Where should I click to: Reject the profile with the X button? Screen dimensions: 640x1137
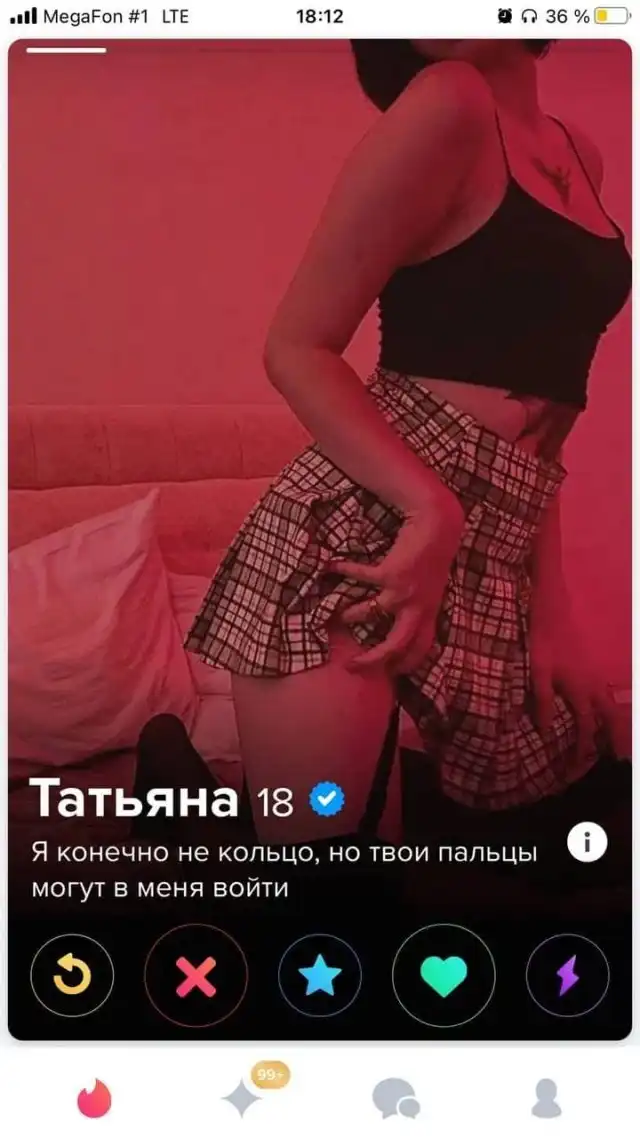coord(196,975)
